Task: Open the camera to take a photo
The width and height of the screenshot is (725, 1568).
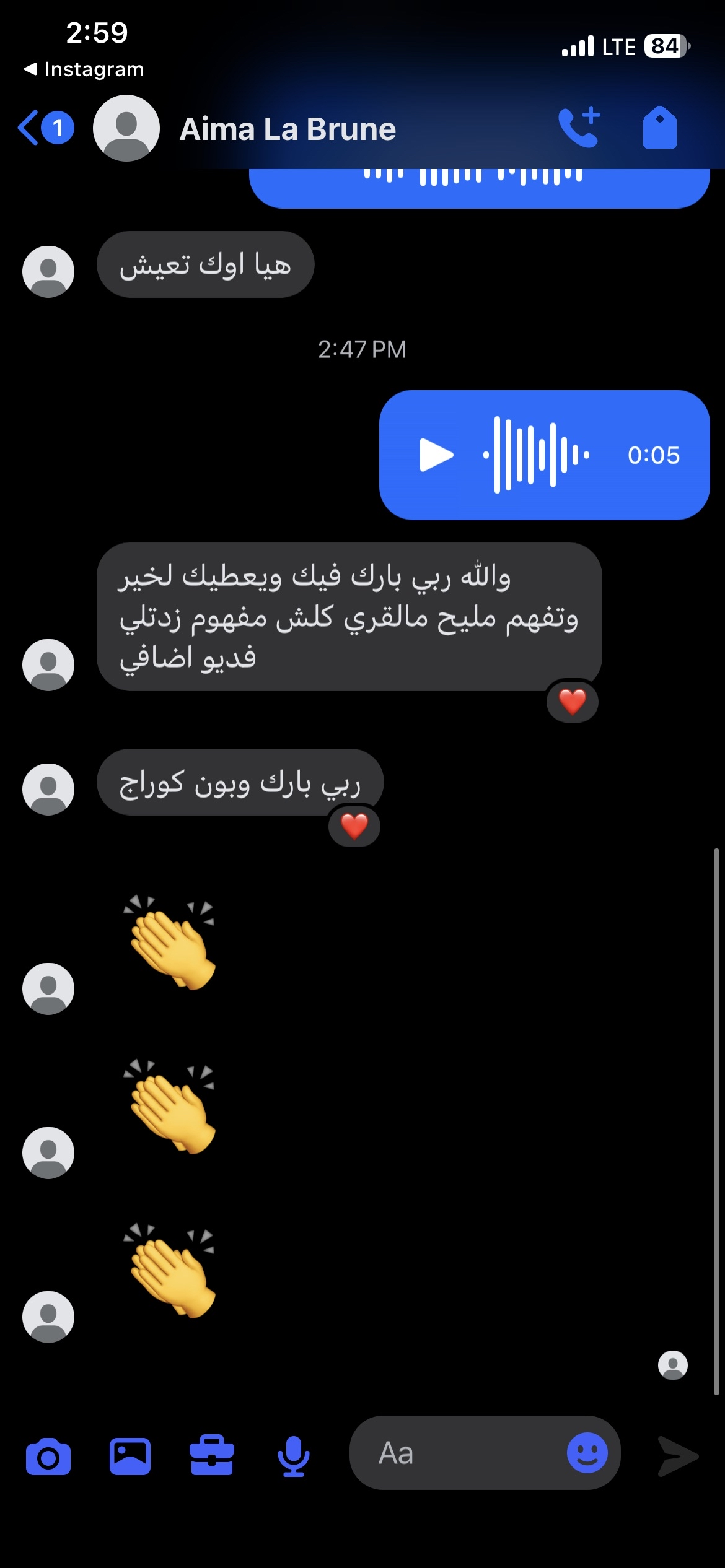Action: 48,1457
